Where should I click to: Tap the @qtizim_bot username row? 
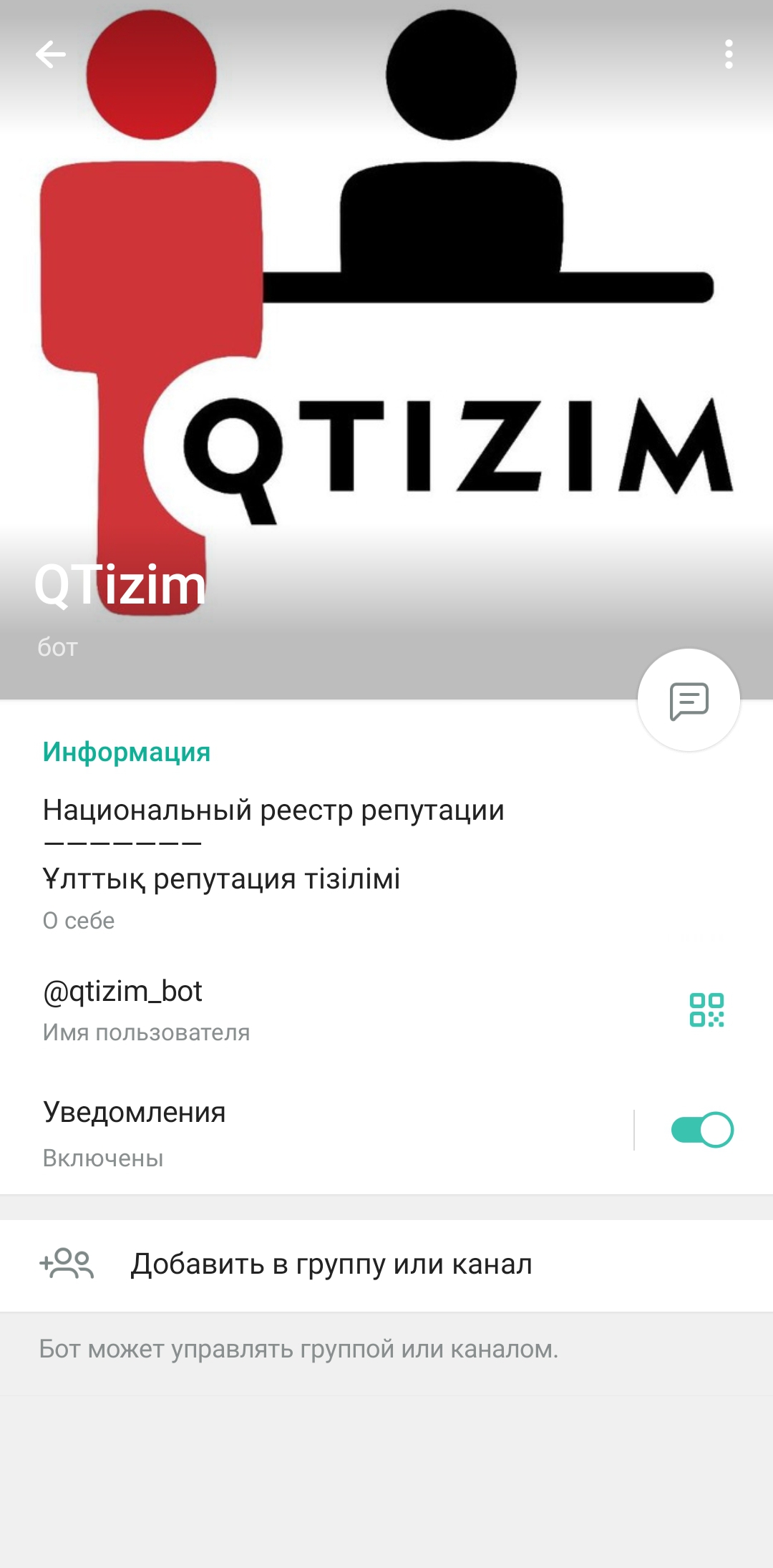(286, 1010)
